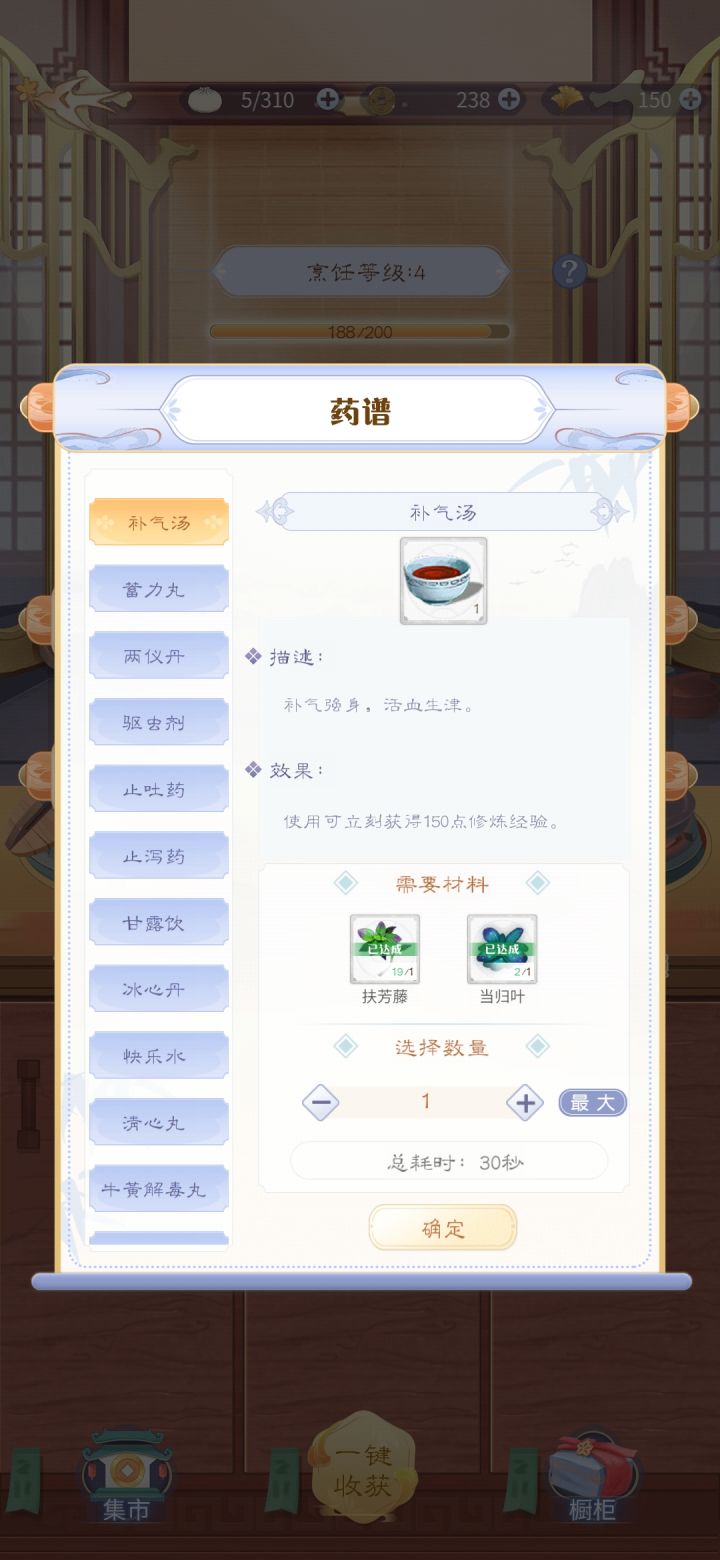Select the 牛黄解毒丸 recipe
Image resolution: width=720 pixels, height=1560 pixels.
[159, 1188]
